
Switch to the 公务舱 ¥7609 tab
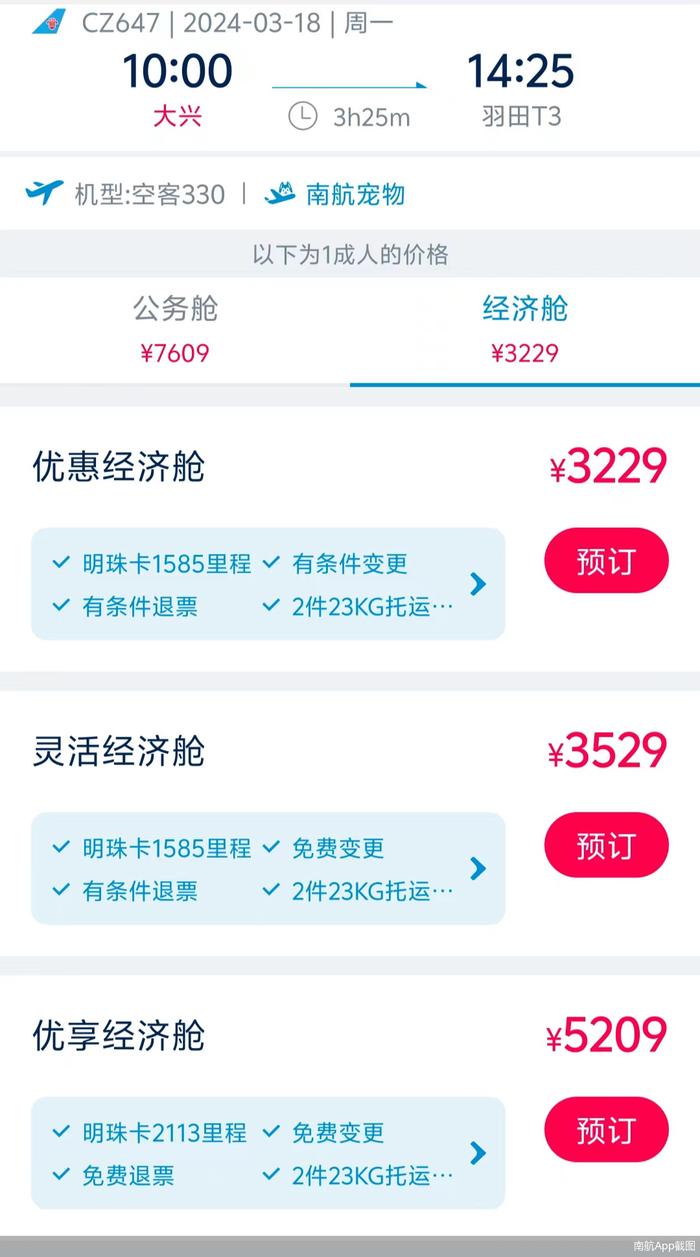click(x=175, y=330)
